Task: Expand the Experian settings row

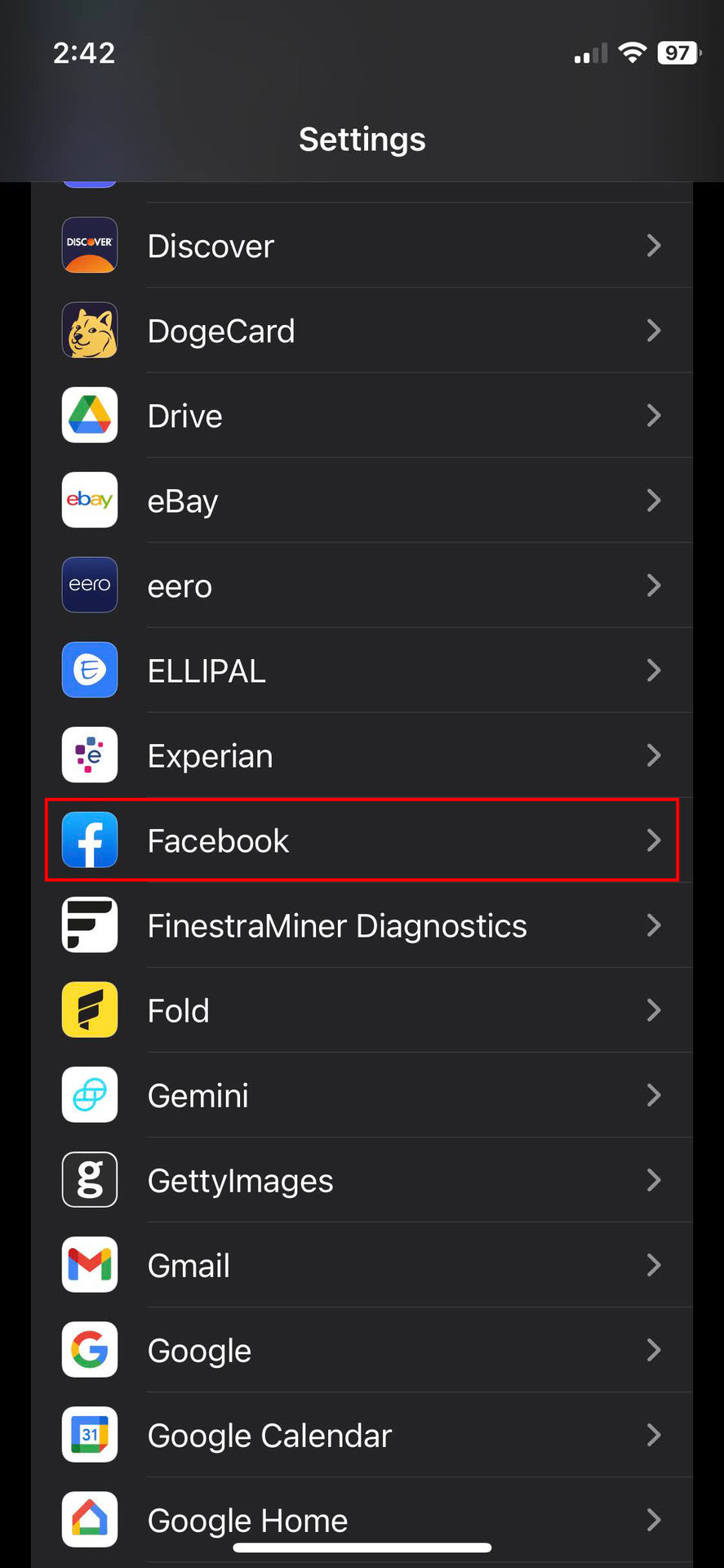Action: [362, 755]
